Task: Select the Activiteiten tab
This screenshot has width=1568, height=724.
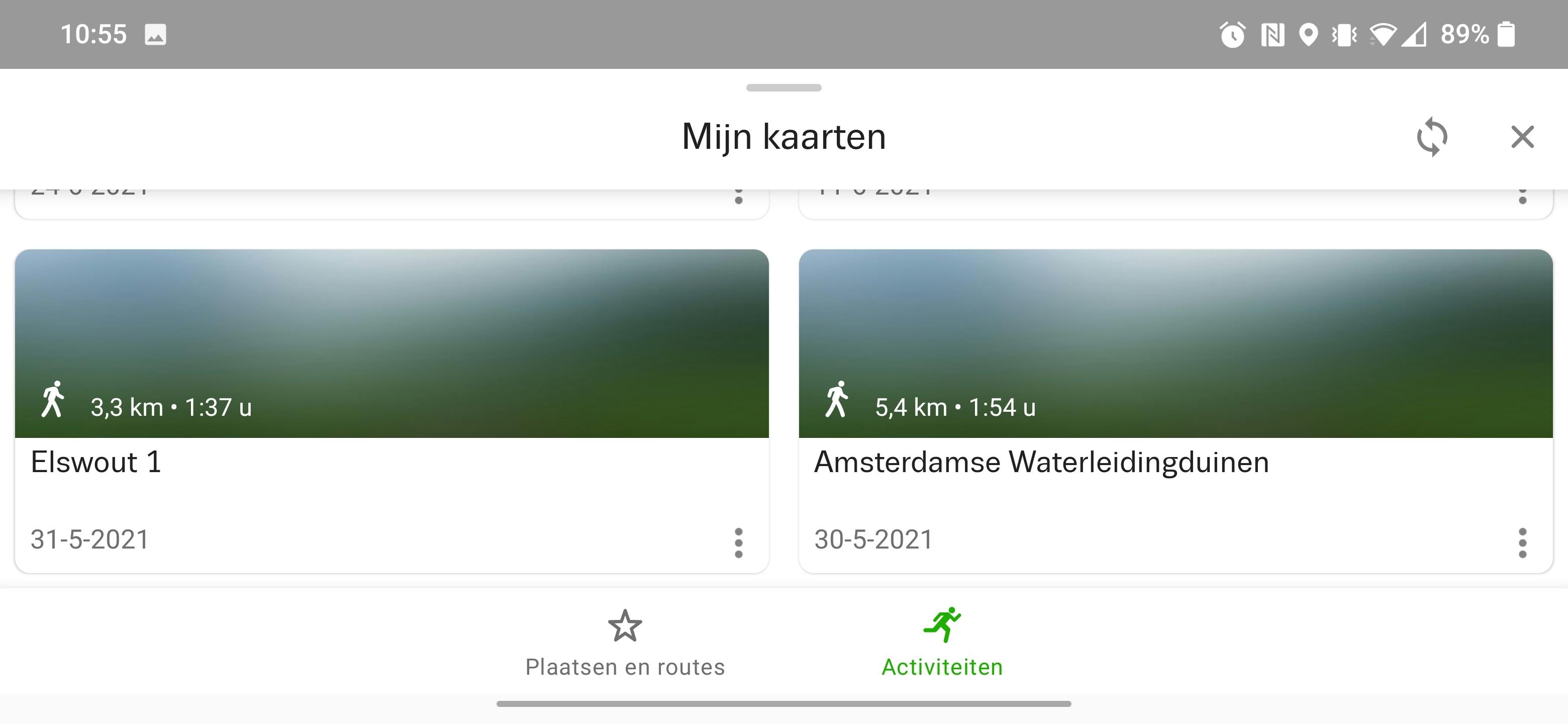Action: 942,643
